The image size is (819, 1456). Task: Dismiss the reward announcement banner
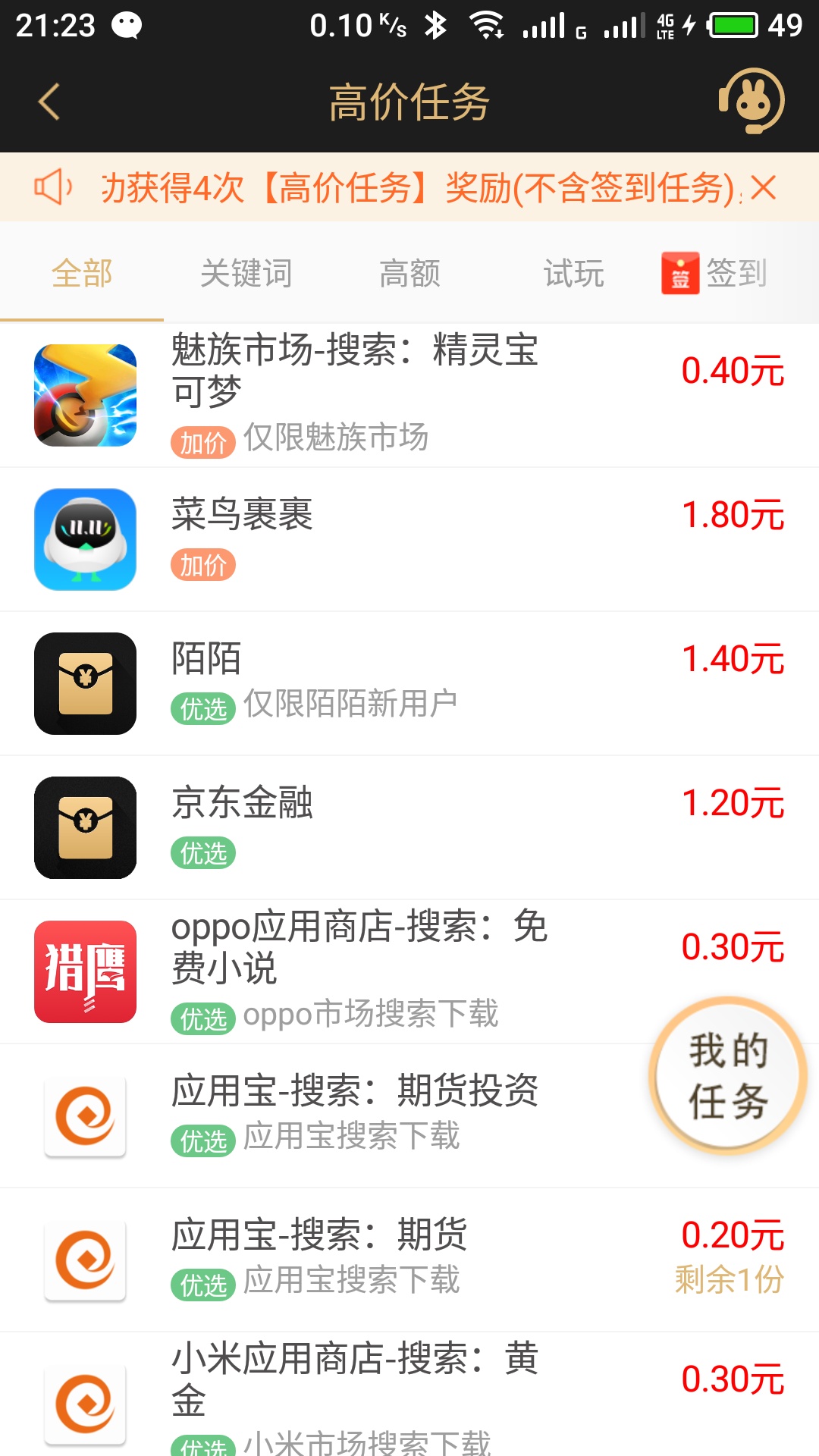(764, 187)
